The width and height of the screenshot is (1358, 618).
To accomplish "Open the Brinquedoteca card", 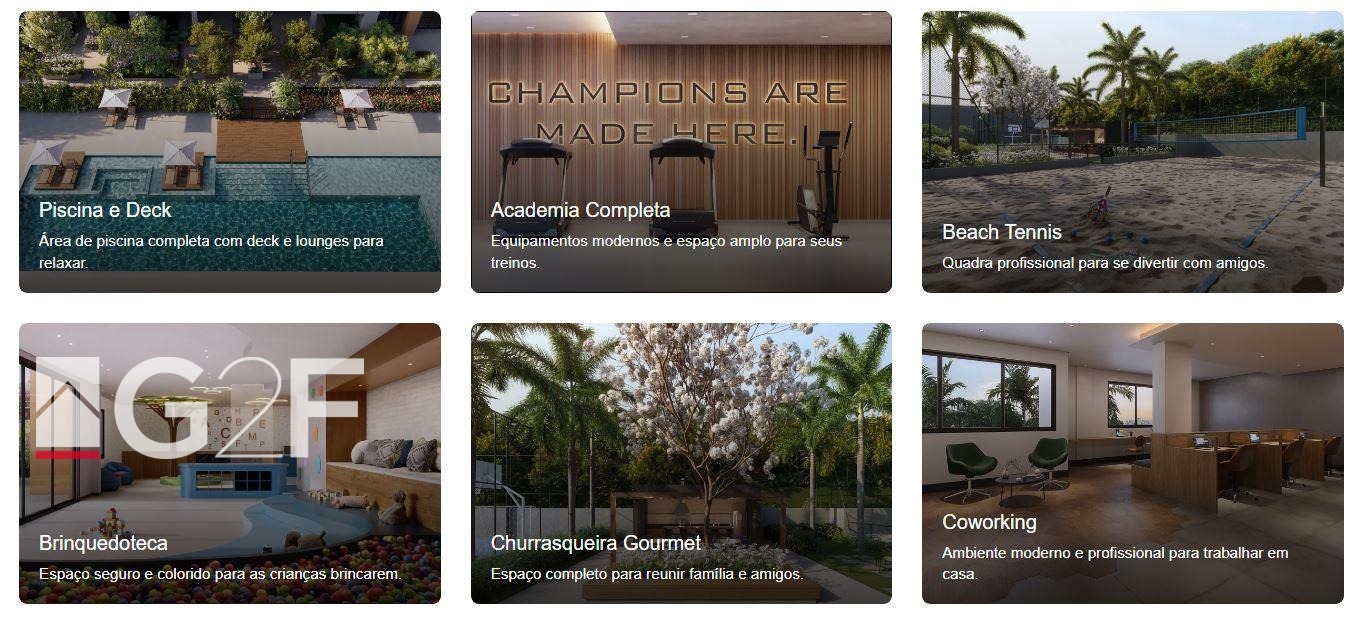I will point(229,462).
